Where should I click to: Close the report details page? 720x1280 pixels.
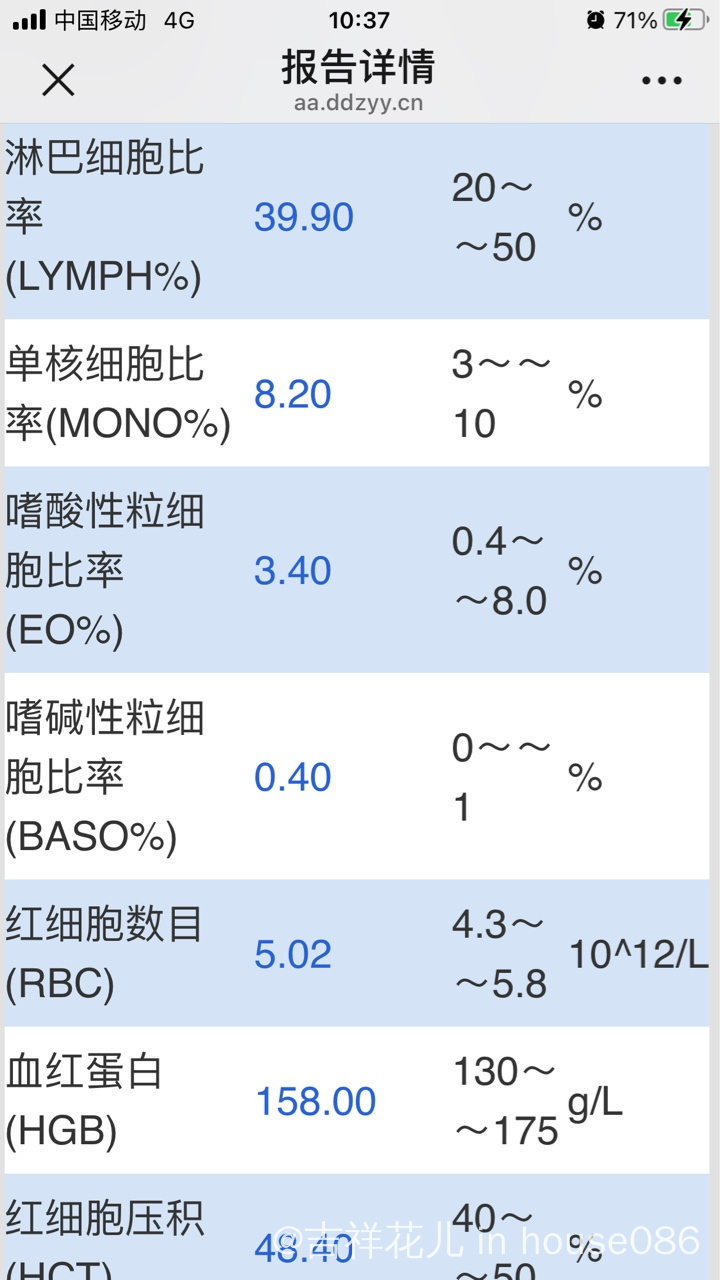(x=58, y=80)
